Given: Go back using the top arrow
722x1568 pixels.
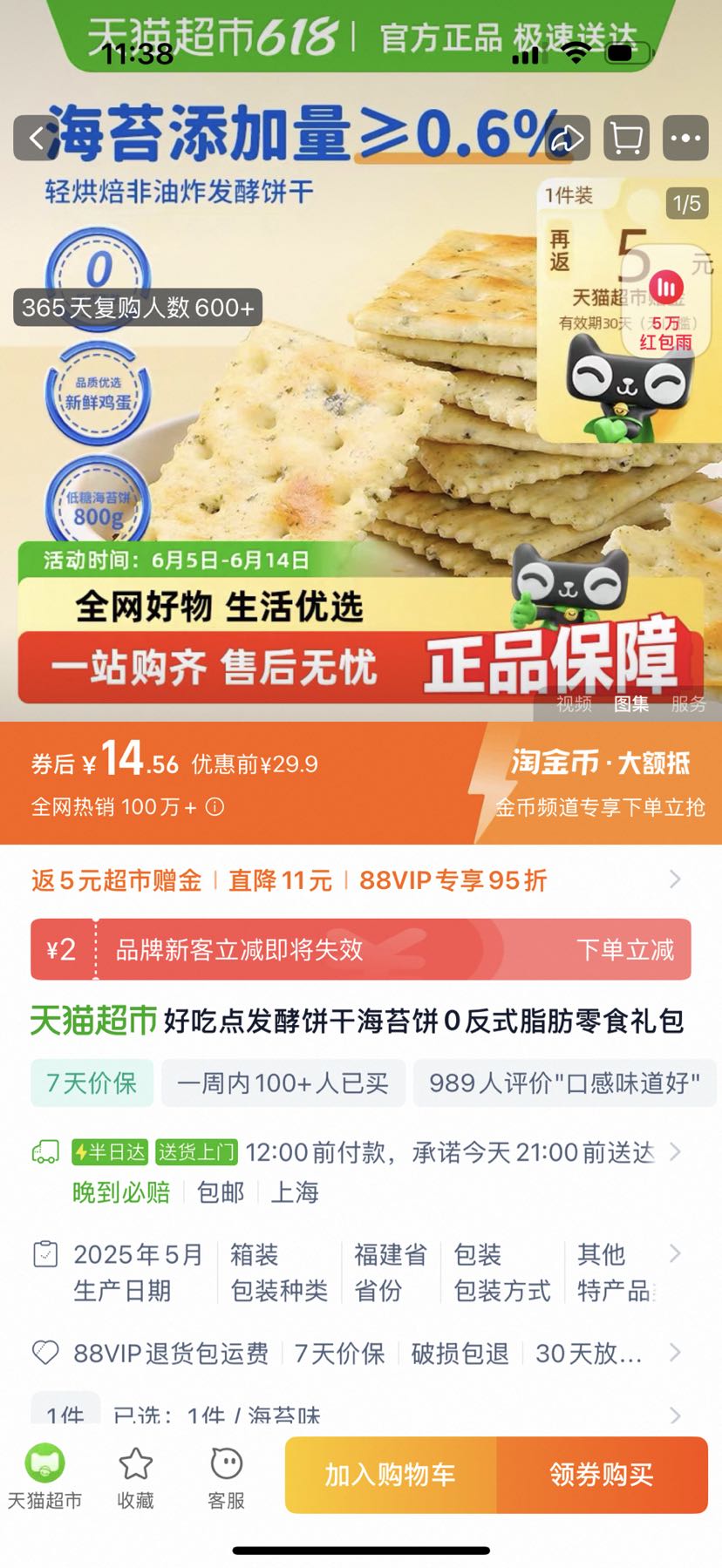Looking at the screenshot, I should click(x=37, y=138).
